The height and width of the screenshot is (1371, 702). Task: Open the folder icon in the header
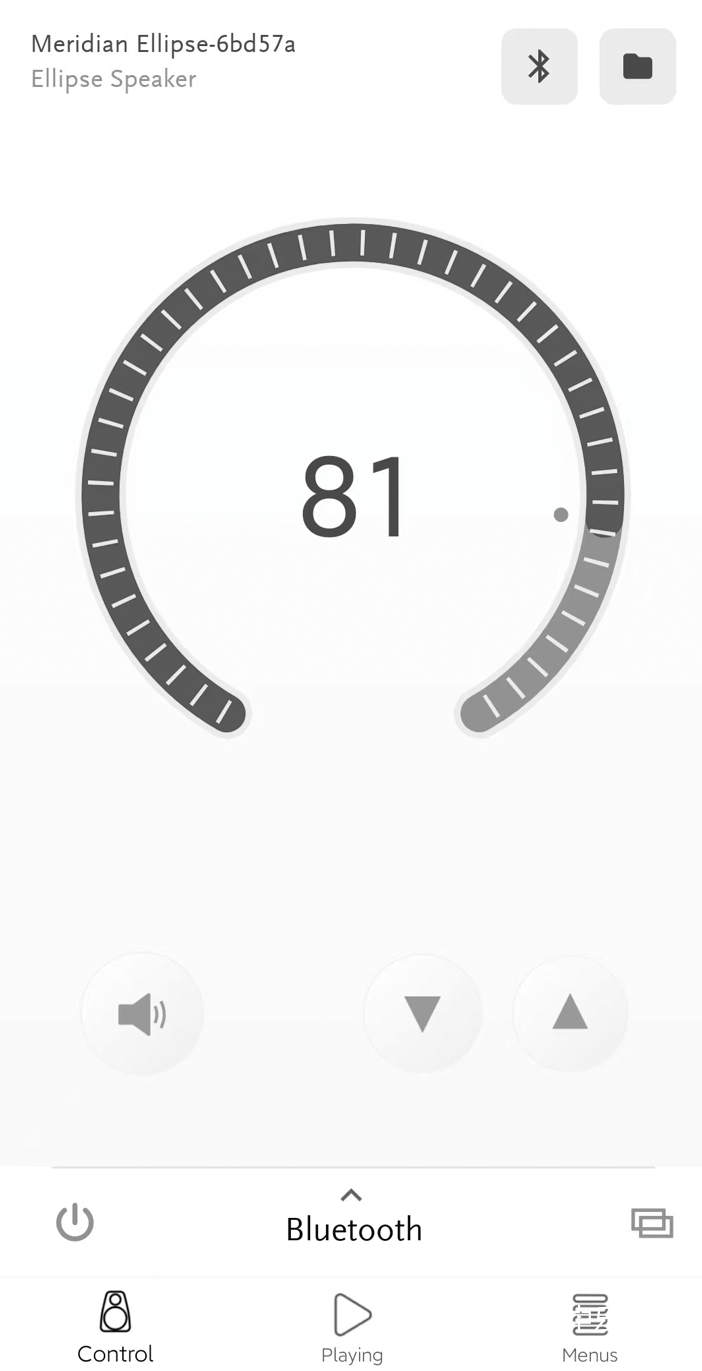(637, 67)
